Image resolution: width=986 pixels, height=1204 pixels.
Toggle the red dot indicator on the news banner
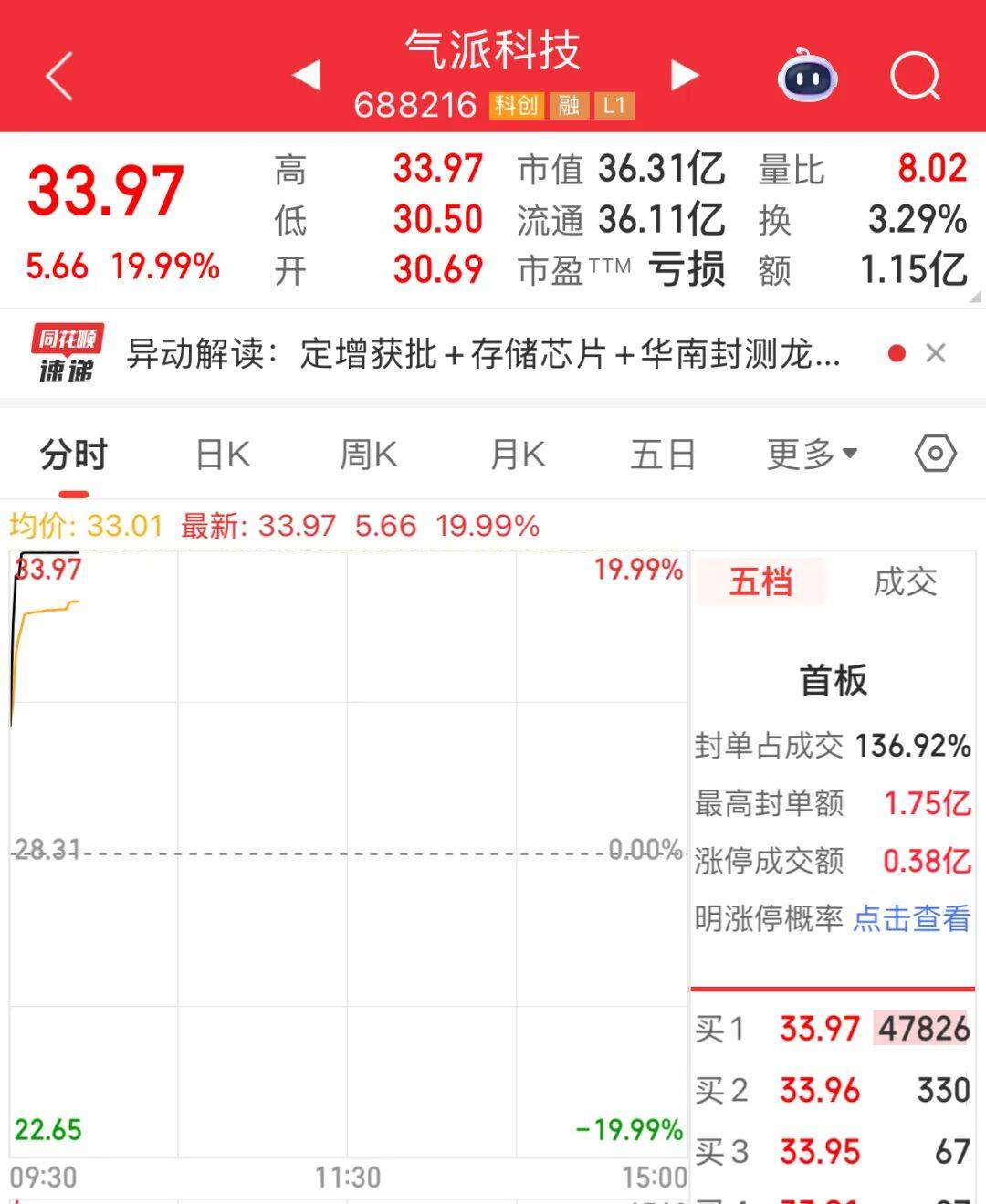pos(898,354)
